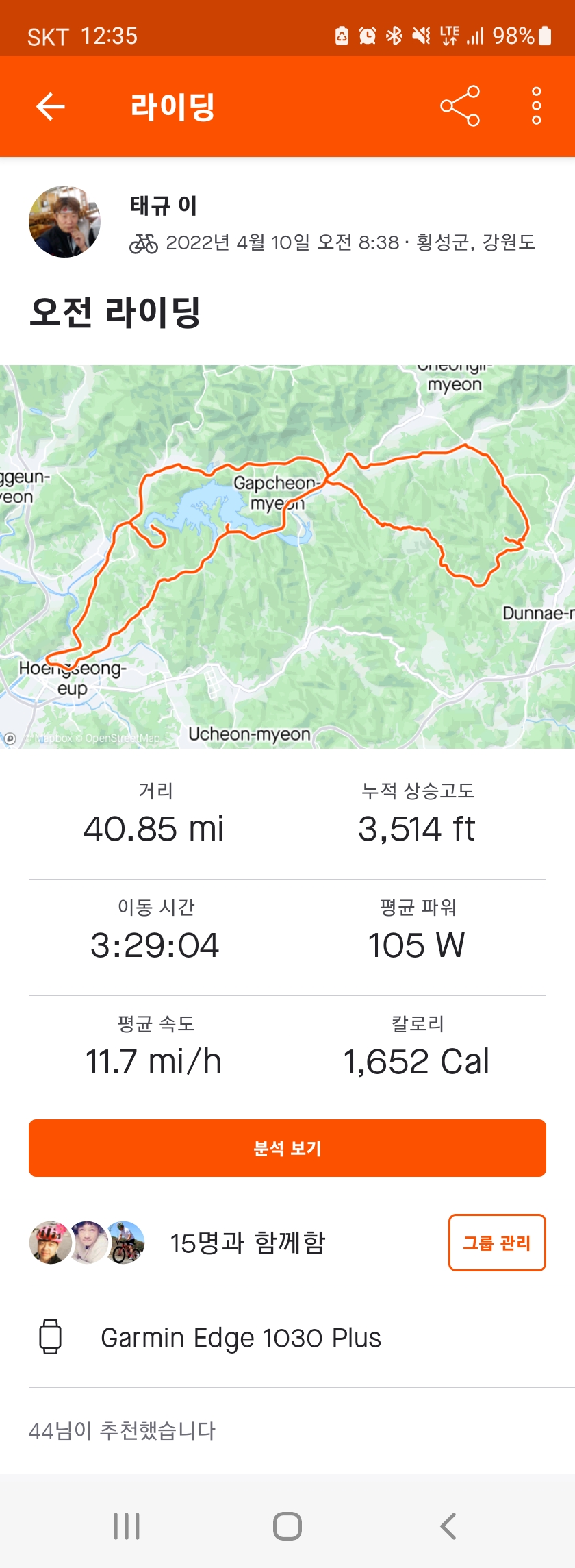Tap the 그룹 관리 button
The image size is (575, 1568).
(x=497, y=1243)
